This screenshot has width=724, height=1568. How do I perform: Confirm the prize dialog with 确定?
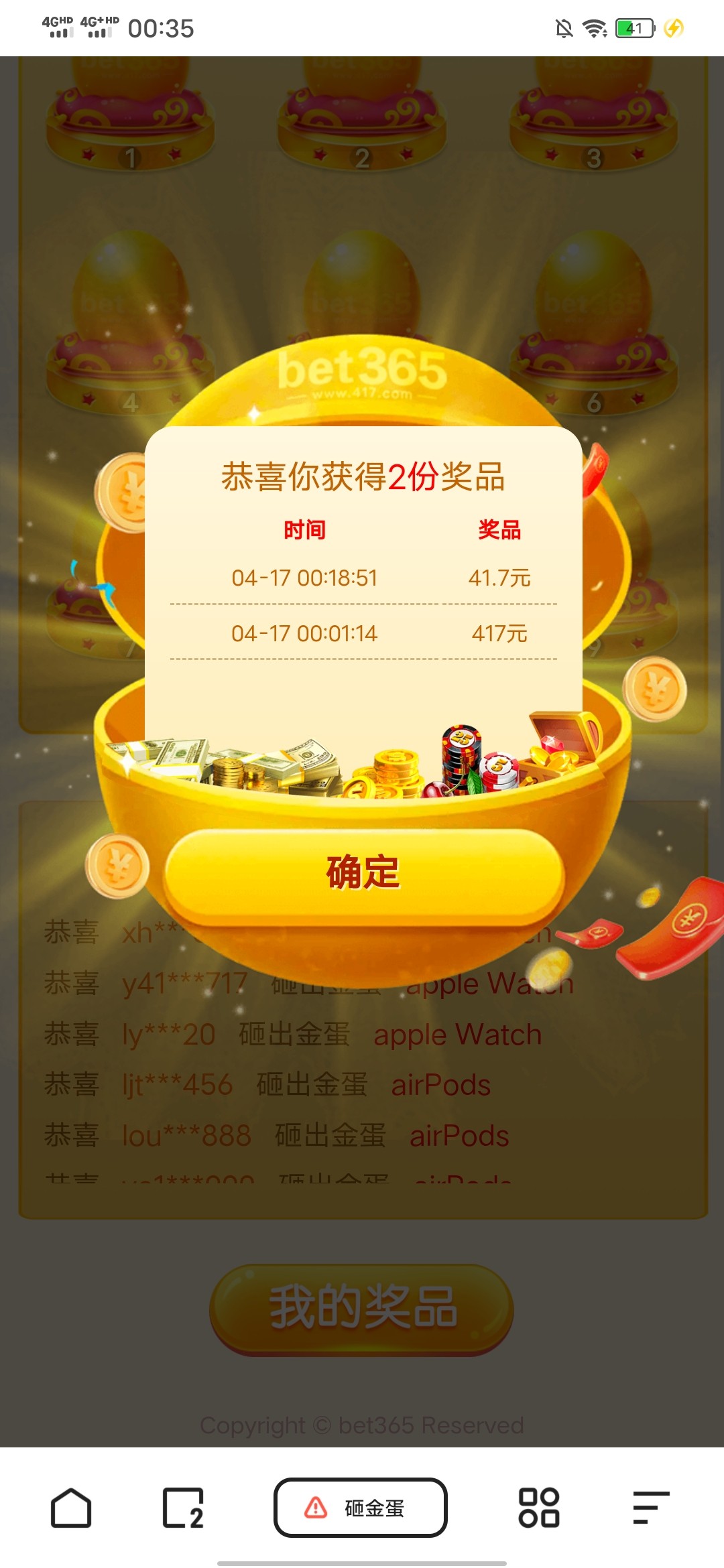pos(363,872)
